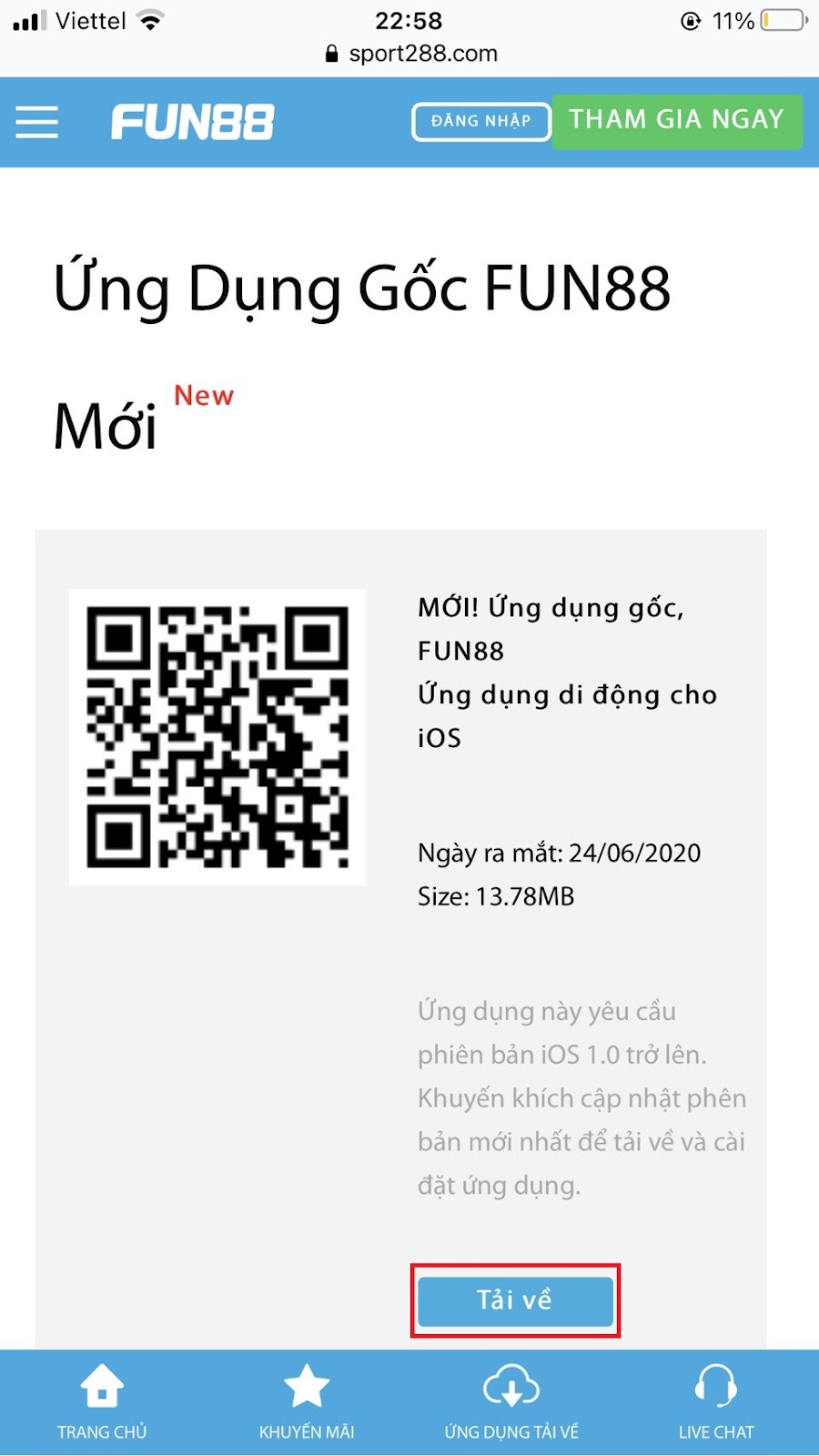Start a Live Chat session
819x1456 pixels.
(716, 1402)
